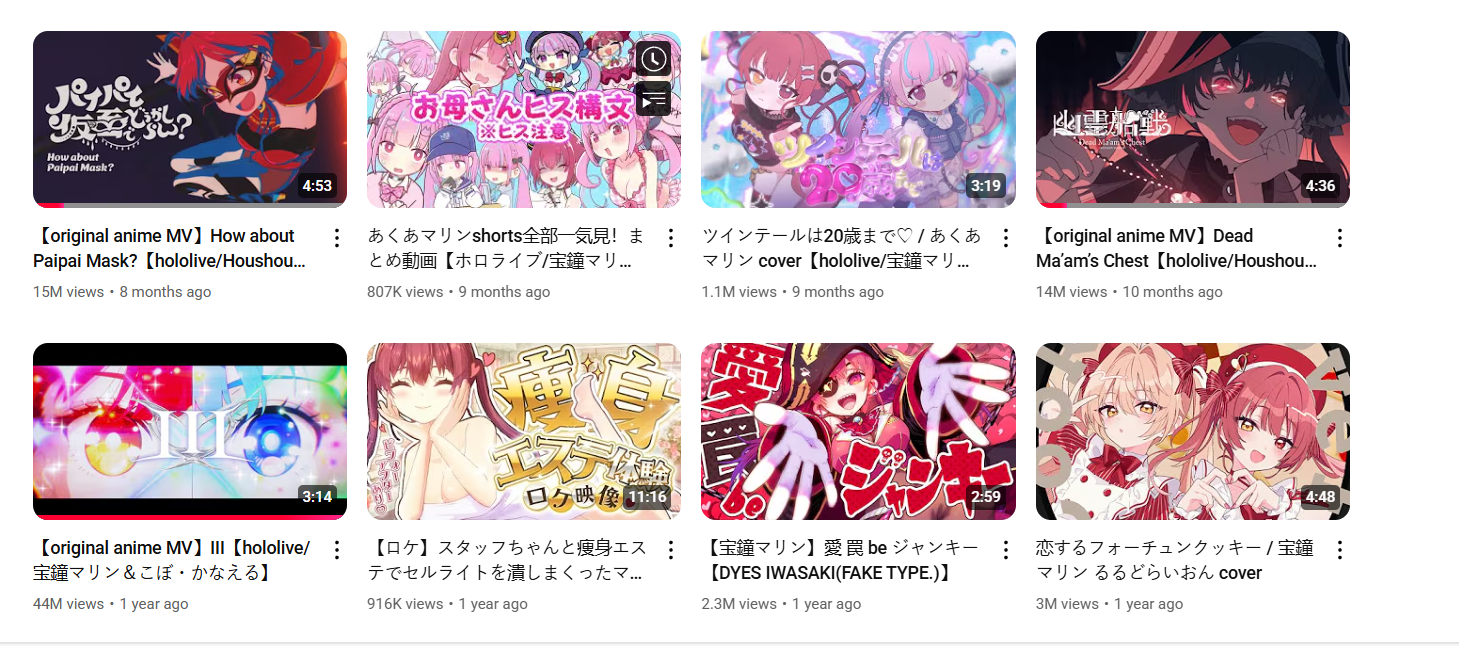Open options for 愛罠 be ジャンキー video
The image size is (1459, 646).
pyautogui.click(x=1006, y=550)
